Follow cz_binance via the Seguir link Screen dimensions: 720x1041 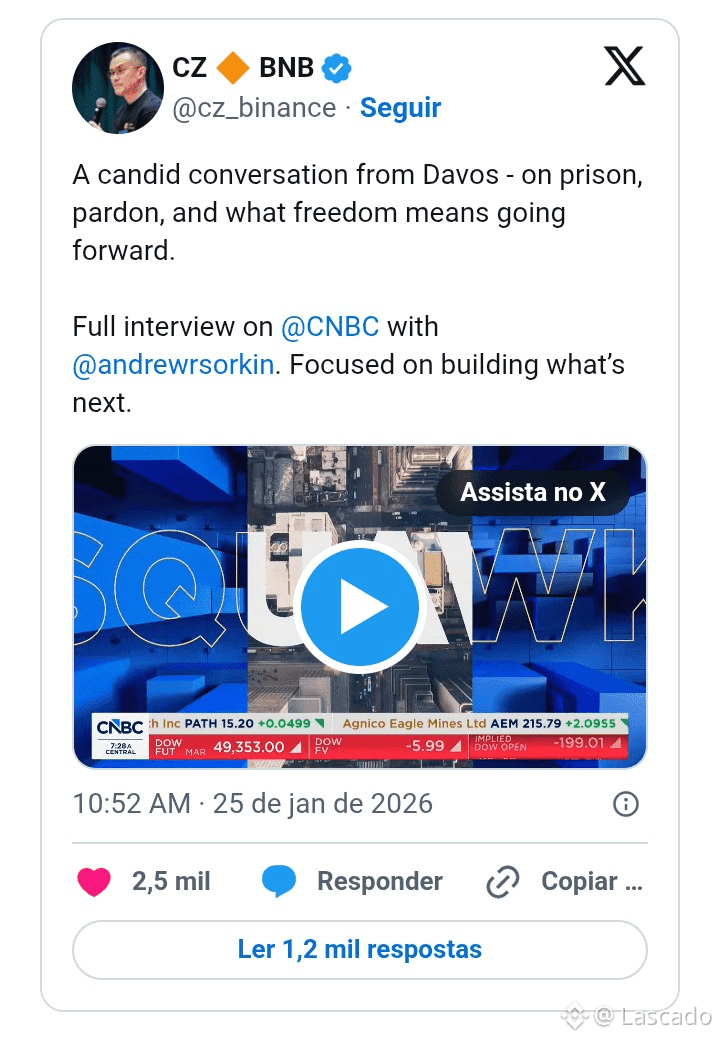pos(400,108)
